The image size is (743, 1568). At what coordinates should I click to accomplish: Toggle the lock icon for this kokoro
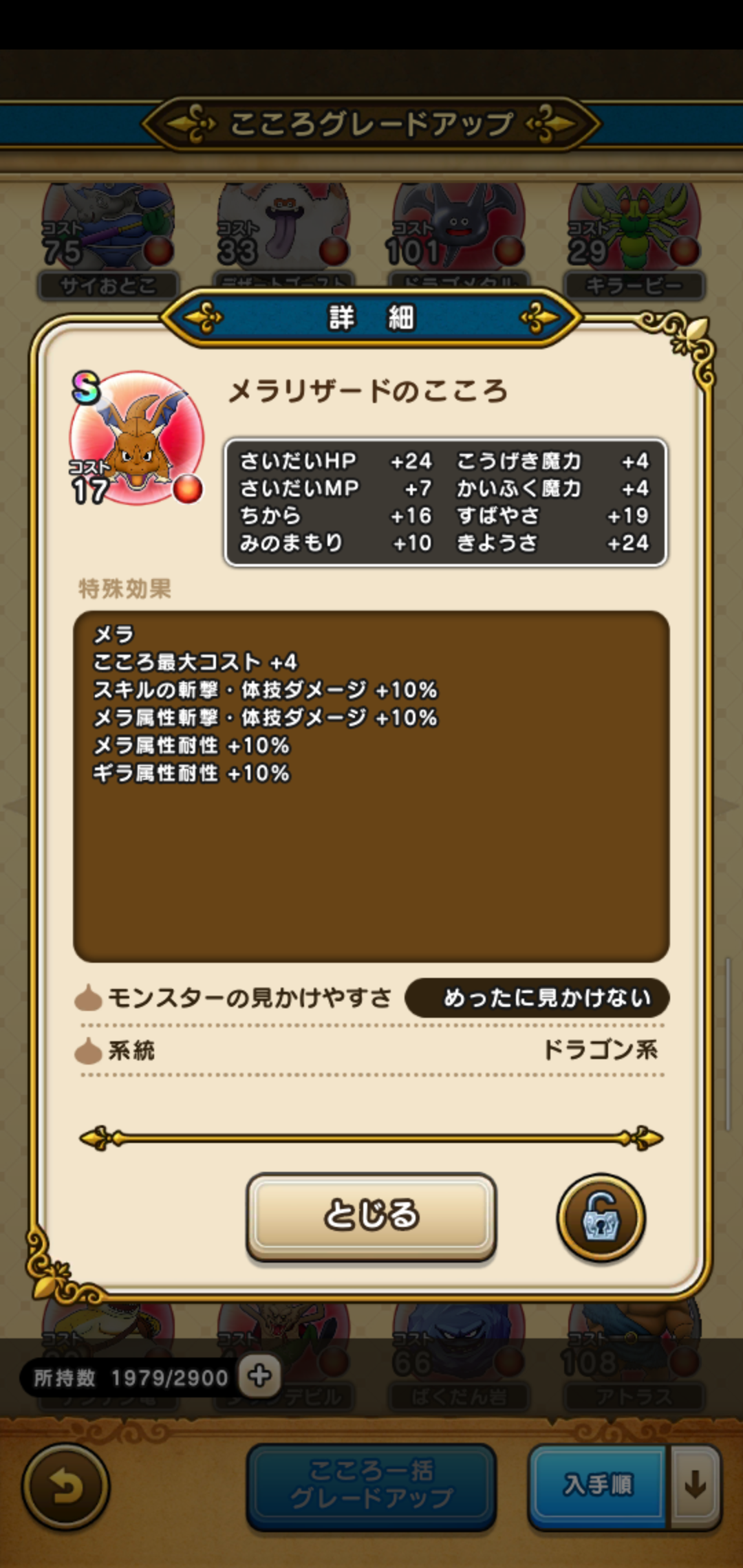tap(601, 1217)
